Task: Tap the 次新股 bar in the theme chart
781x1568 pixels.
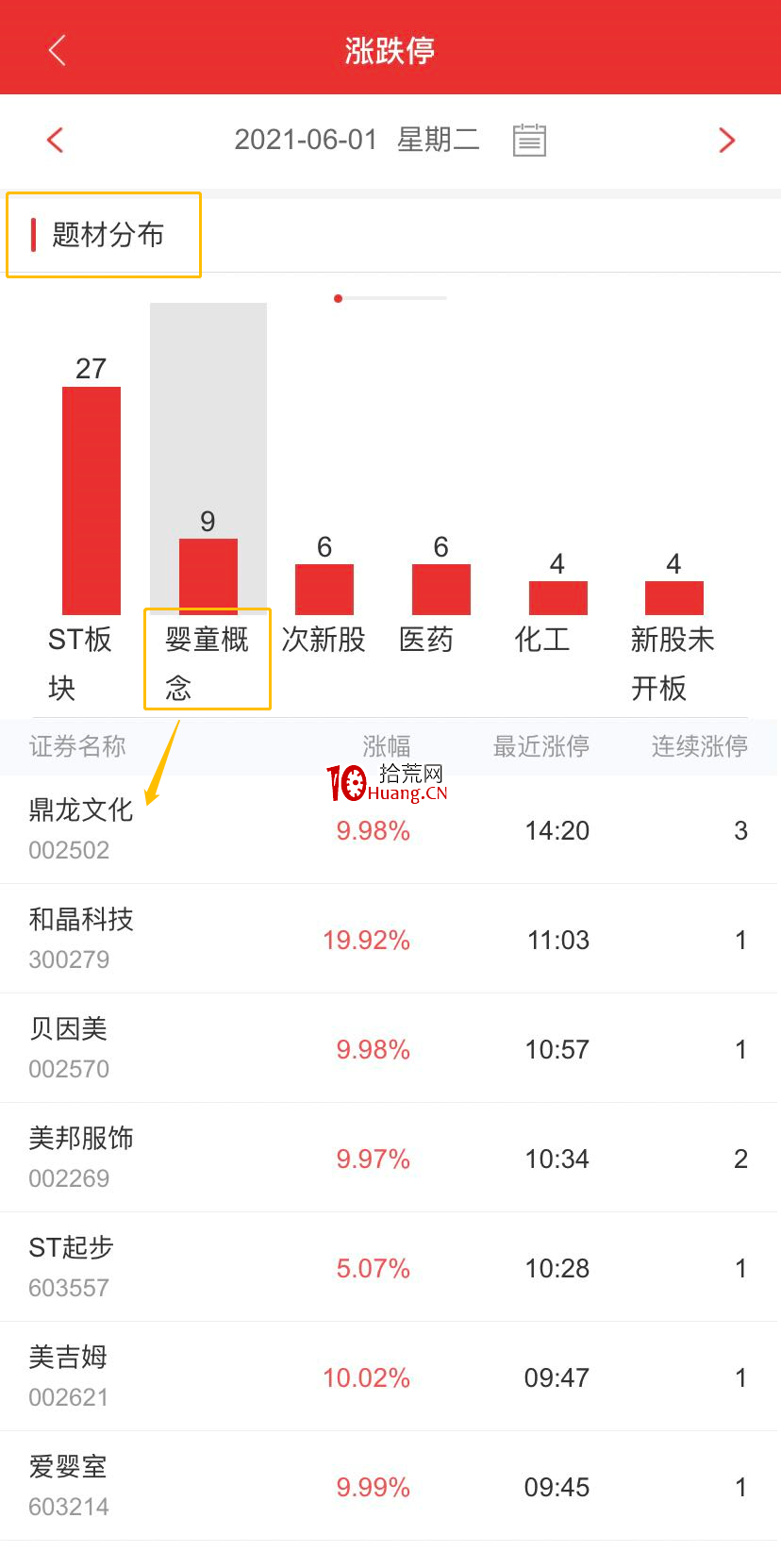Action: coord(324,587)
